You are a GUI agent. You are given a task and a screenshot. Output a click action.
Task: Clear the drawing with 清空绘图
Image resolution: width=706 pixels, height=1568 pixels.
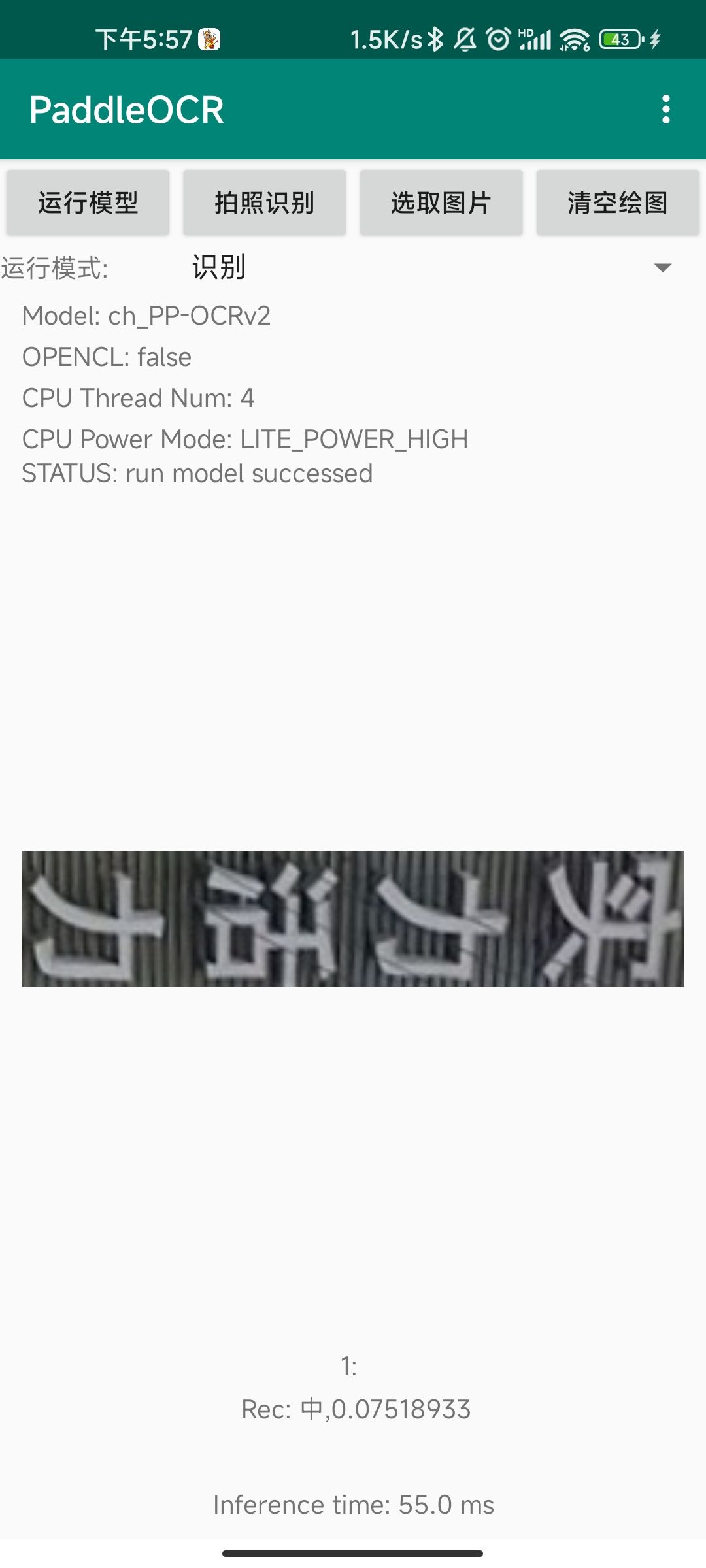point(618,203)
